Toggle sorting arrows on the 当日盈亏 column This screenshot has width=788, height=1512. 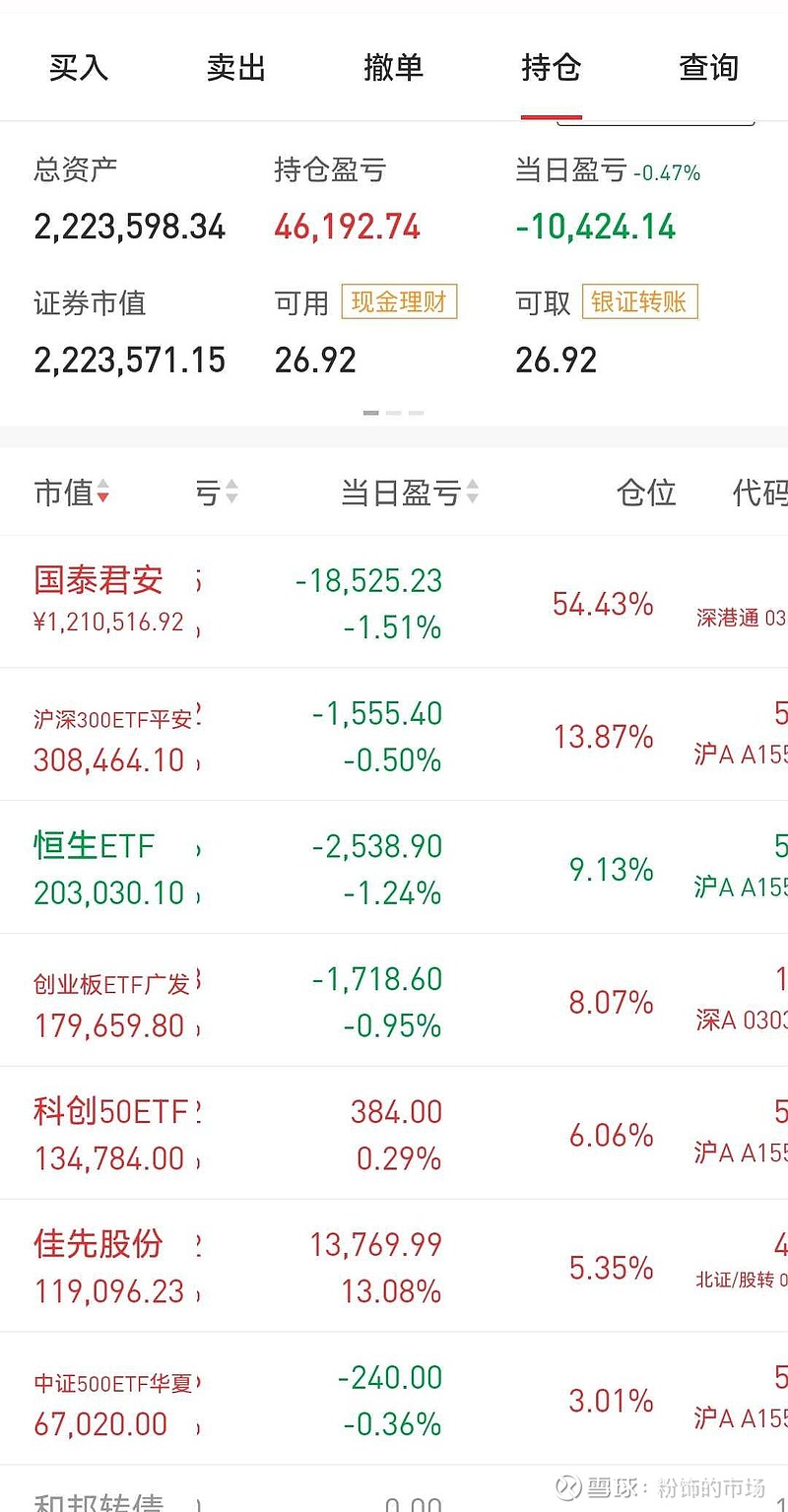pos(472,494)
